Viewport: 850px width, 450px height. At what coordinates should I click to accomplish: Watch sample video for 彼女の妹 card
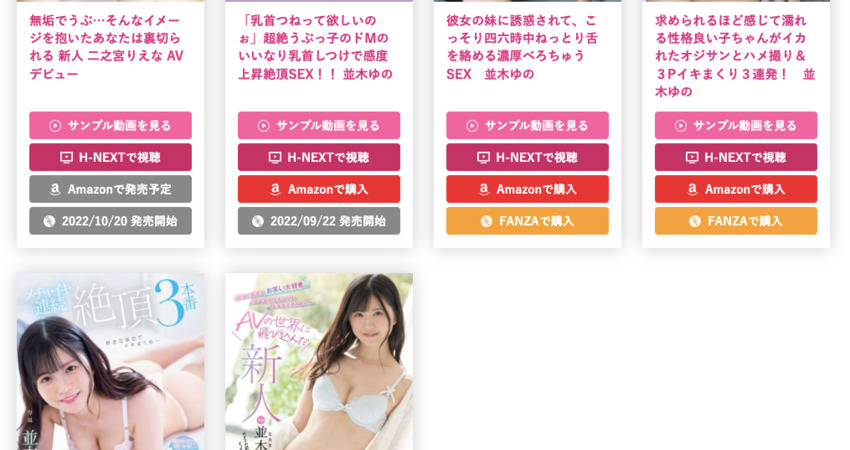point(527,125)
